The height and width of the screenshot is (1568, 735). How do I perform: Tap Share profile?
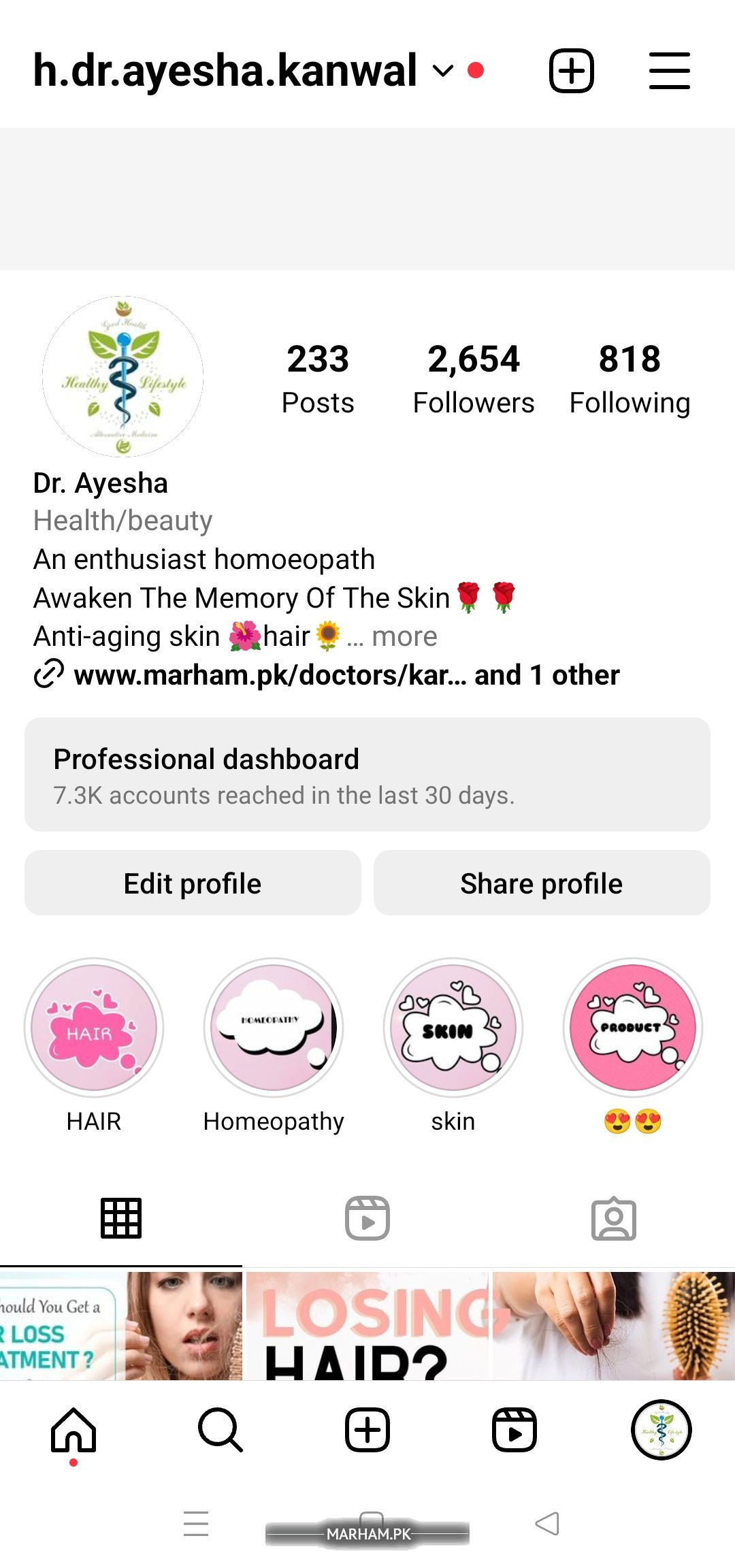(542, 883)
